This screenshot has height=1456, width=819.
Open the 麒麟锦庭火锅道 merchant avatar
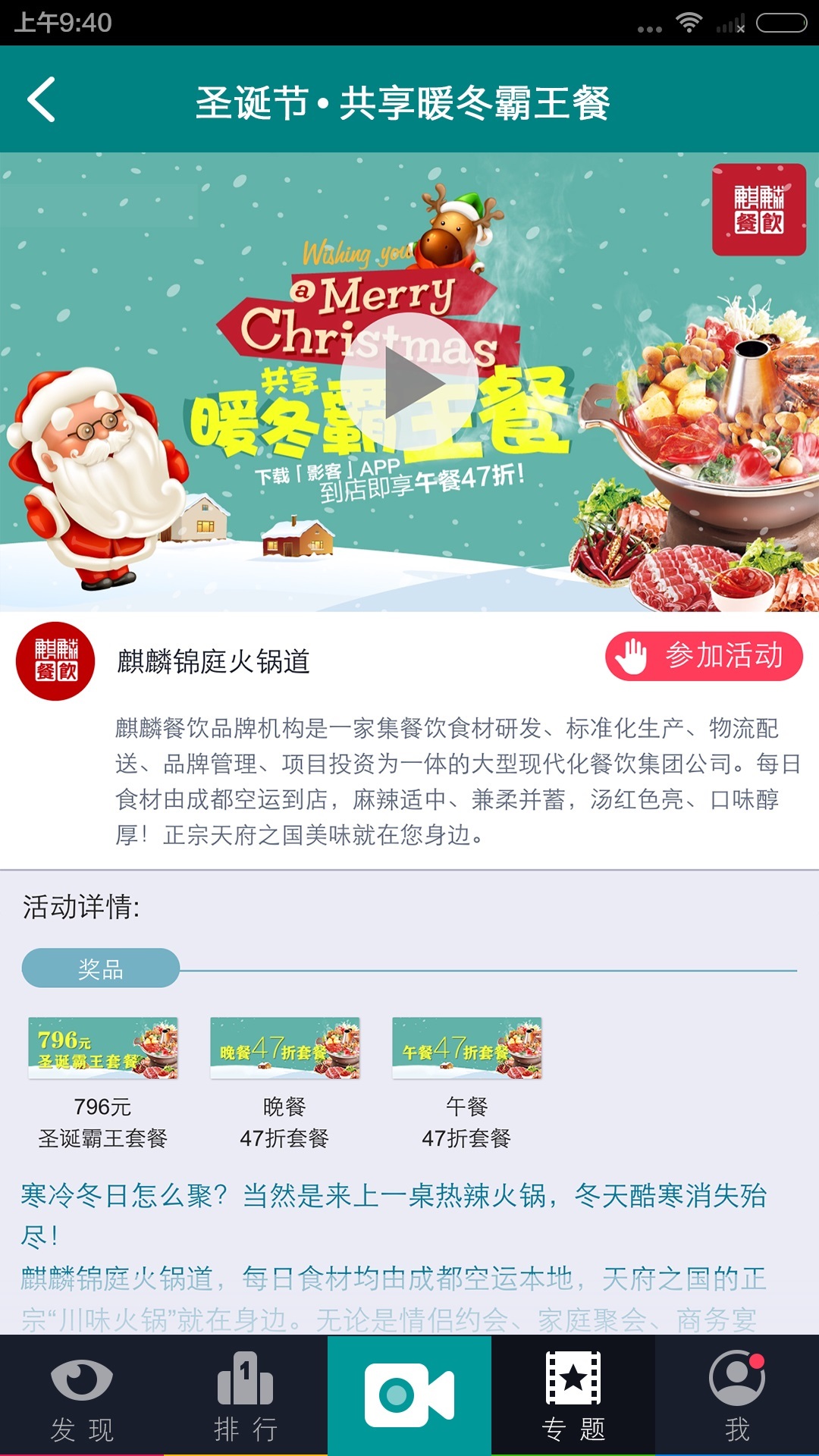tap(55, 661)
